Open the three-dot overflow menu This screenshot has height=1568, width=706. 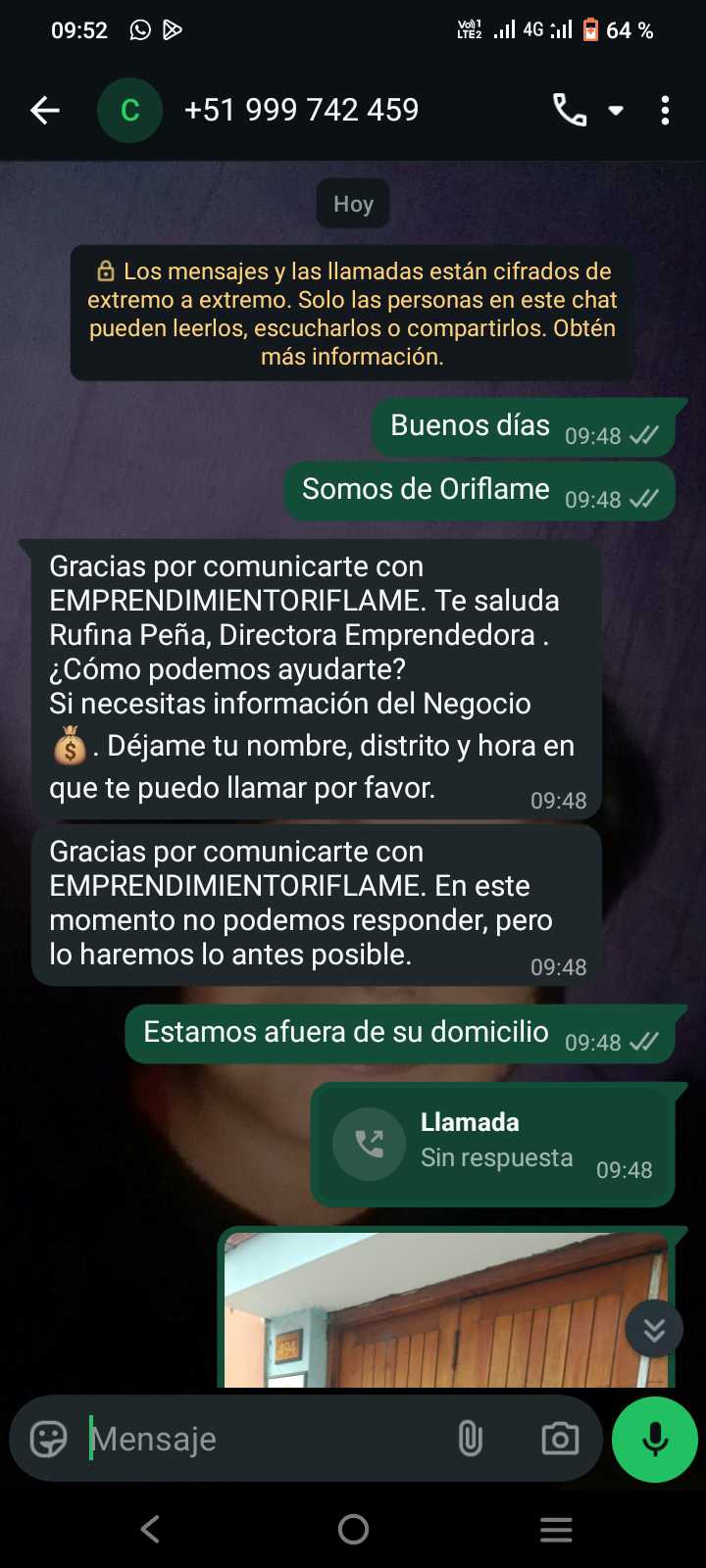pyautogui.click(x=665, y=111)
